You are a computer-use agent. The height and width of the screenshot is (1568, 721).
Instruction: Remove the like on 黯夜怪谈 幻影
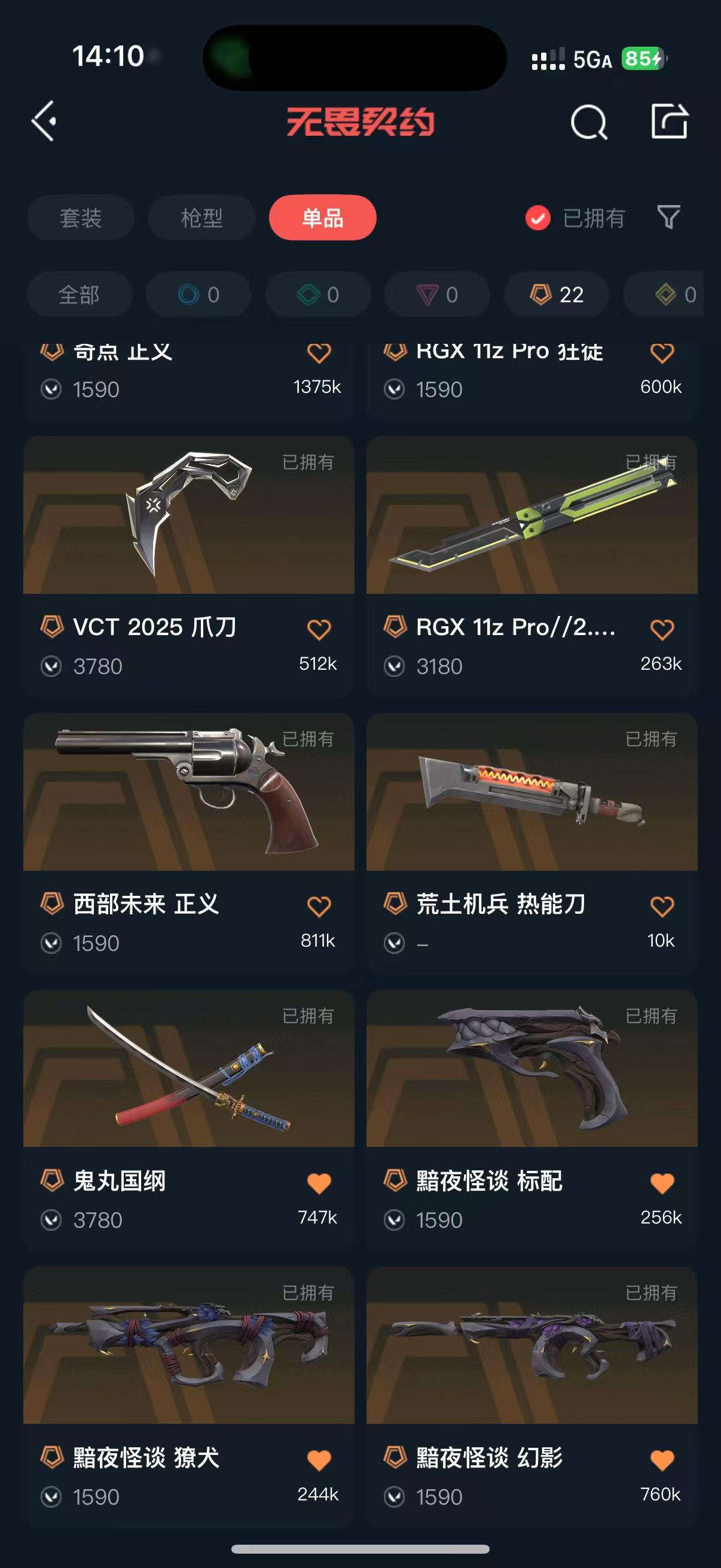click(662, 1460)
